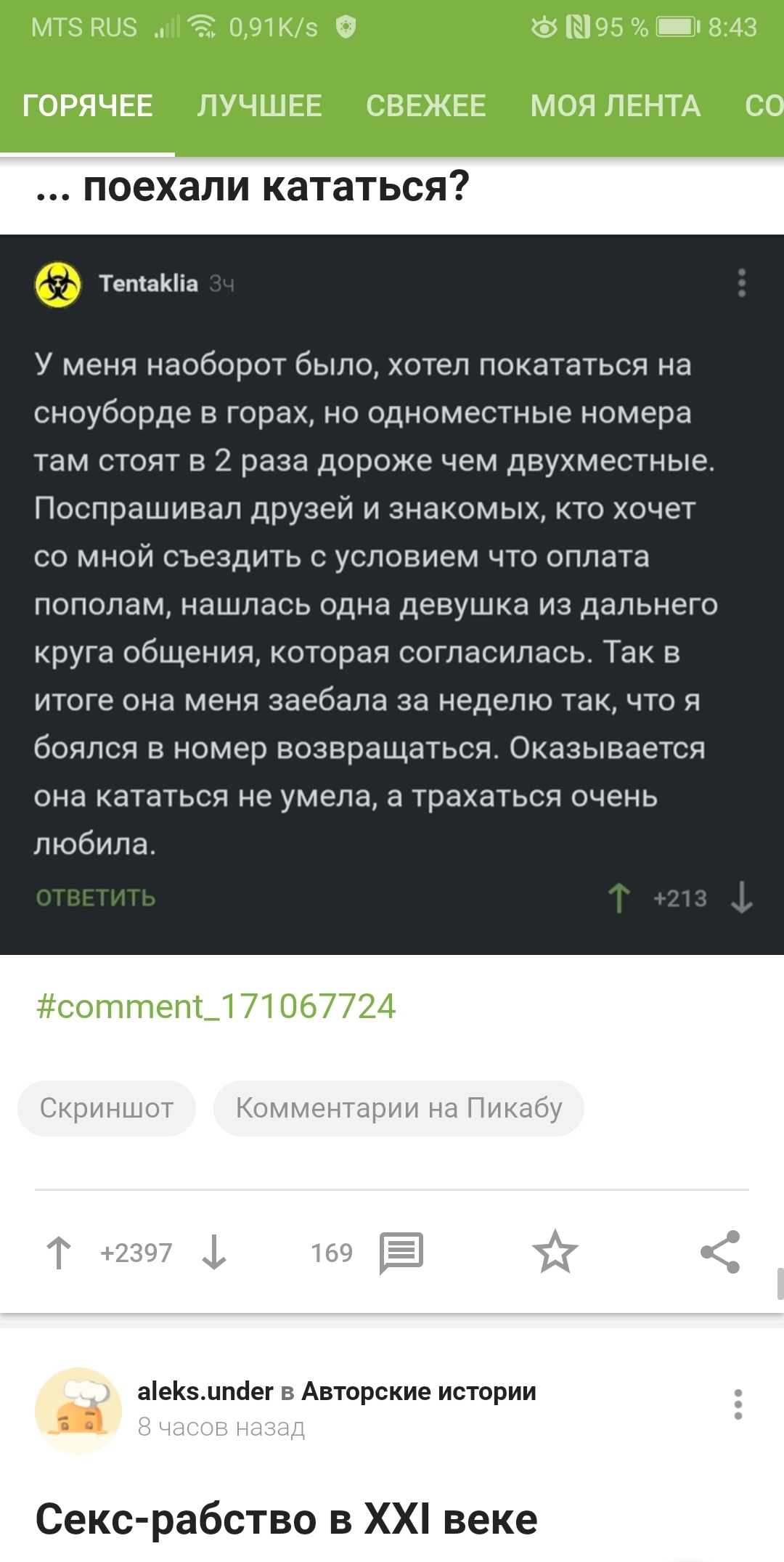Viewport: 784px width, 1562px height.
Task: Open the screenshot image of Tentaklia's comment
Action: (392, 595)
